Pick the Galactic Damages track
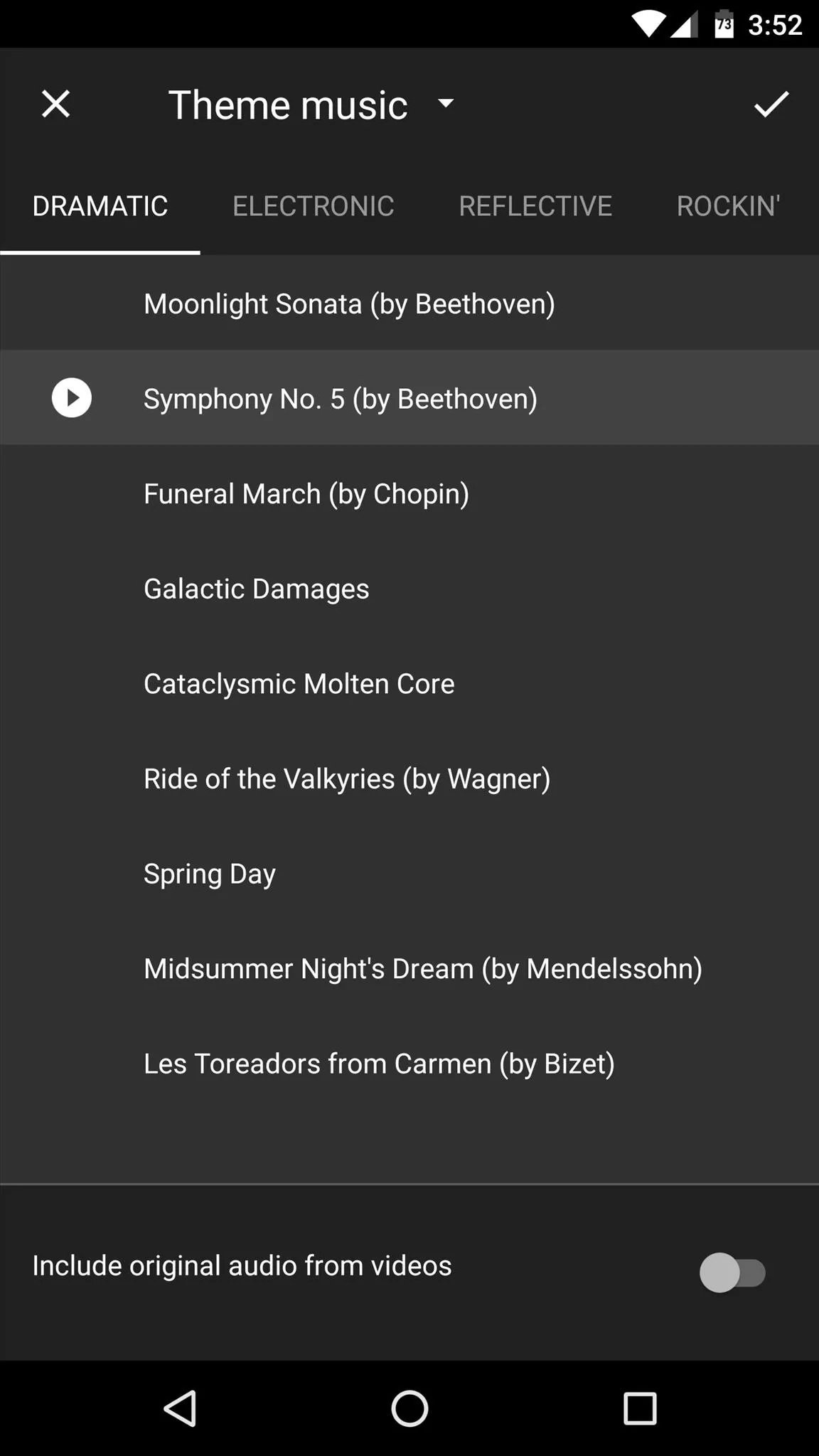The width and height of the screenshot is (819, 1456). pos(409,589)
